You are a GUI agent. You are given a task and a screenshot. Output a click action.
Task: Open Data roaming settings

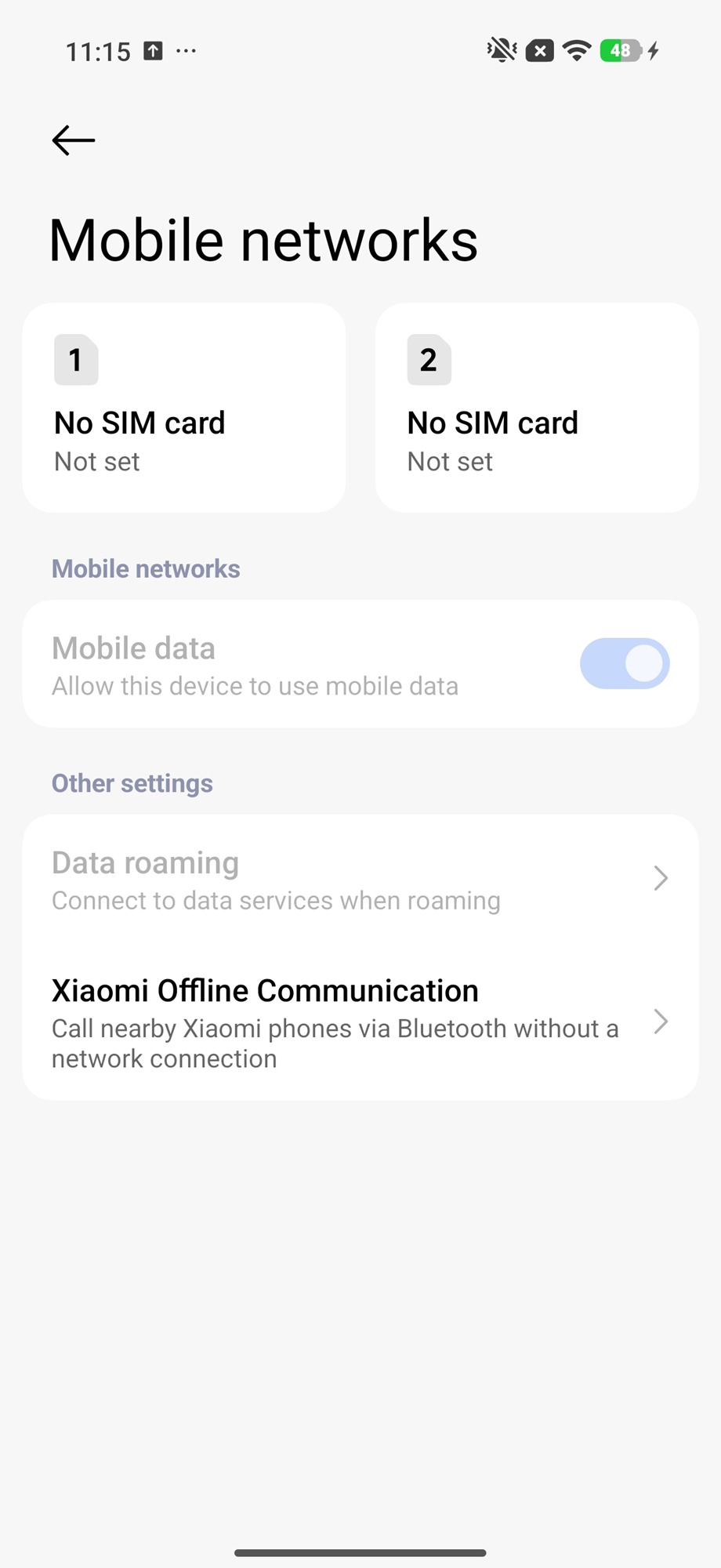pos(360,880)
